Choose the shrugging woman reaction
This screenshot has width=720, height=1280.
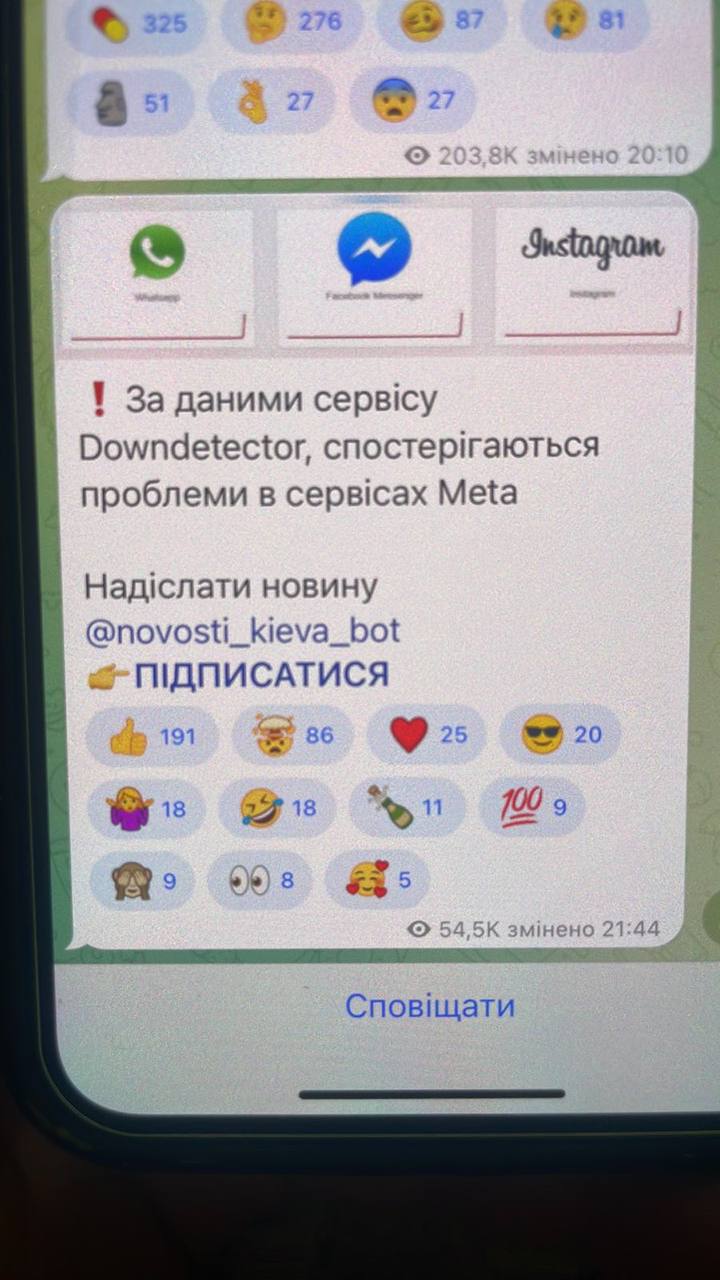[147, 807]
